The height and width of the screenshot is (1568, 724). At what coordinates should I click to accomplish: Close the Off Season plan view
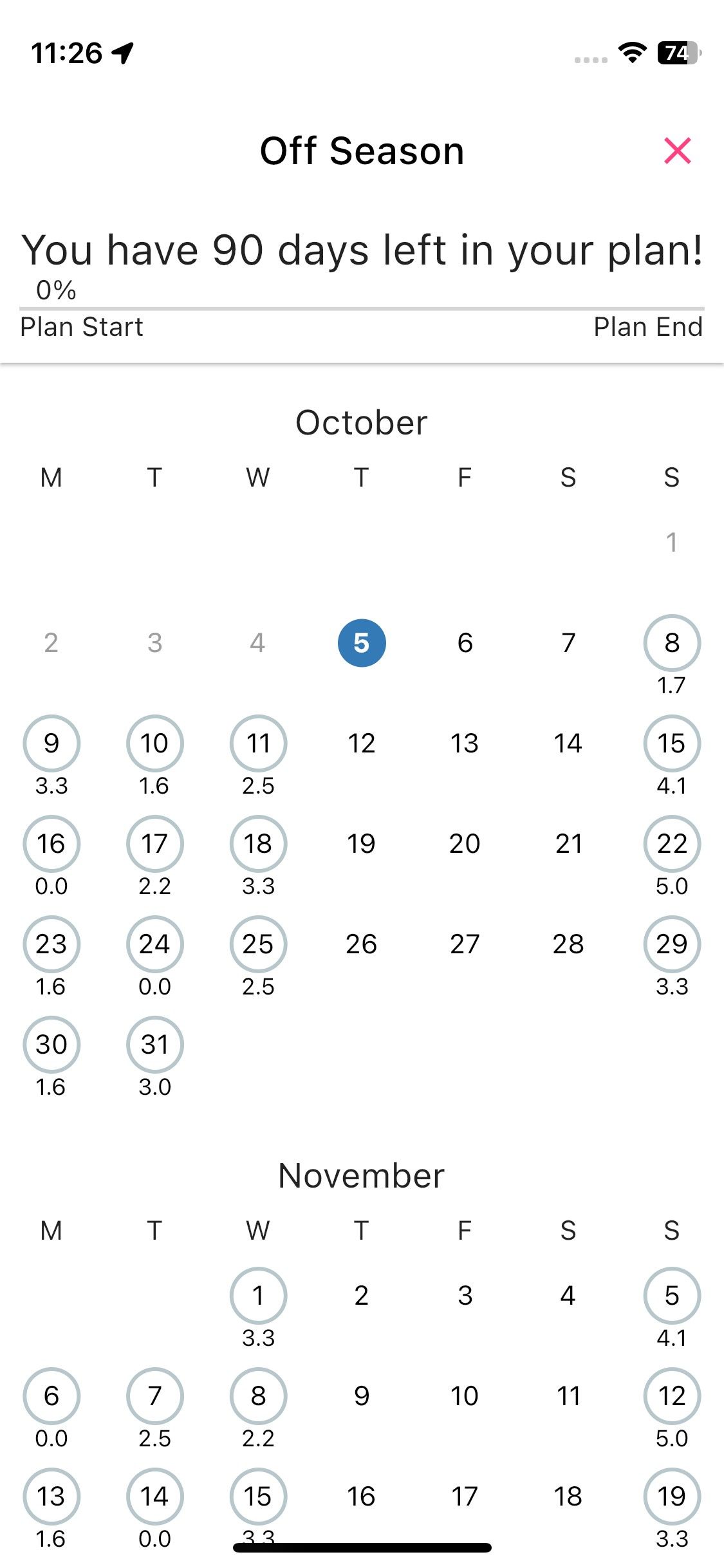pos(677,151)
